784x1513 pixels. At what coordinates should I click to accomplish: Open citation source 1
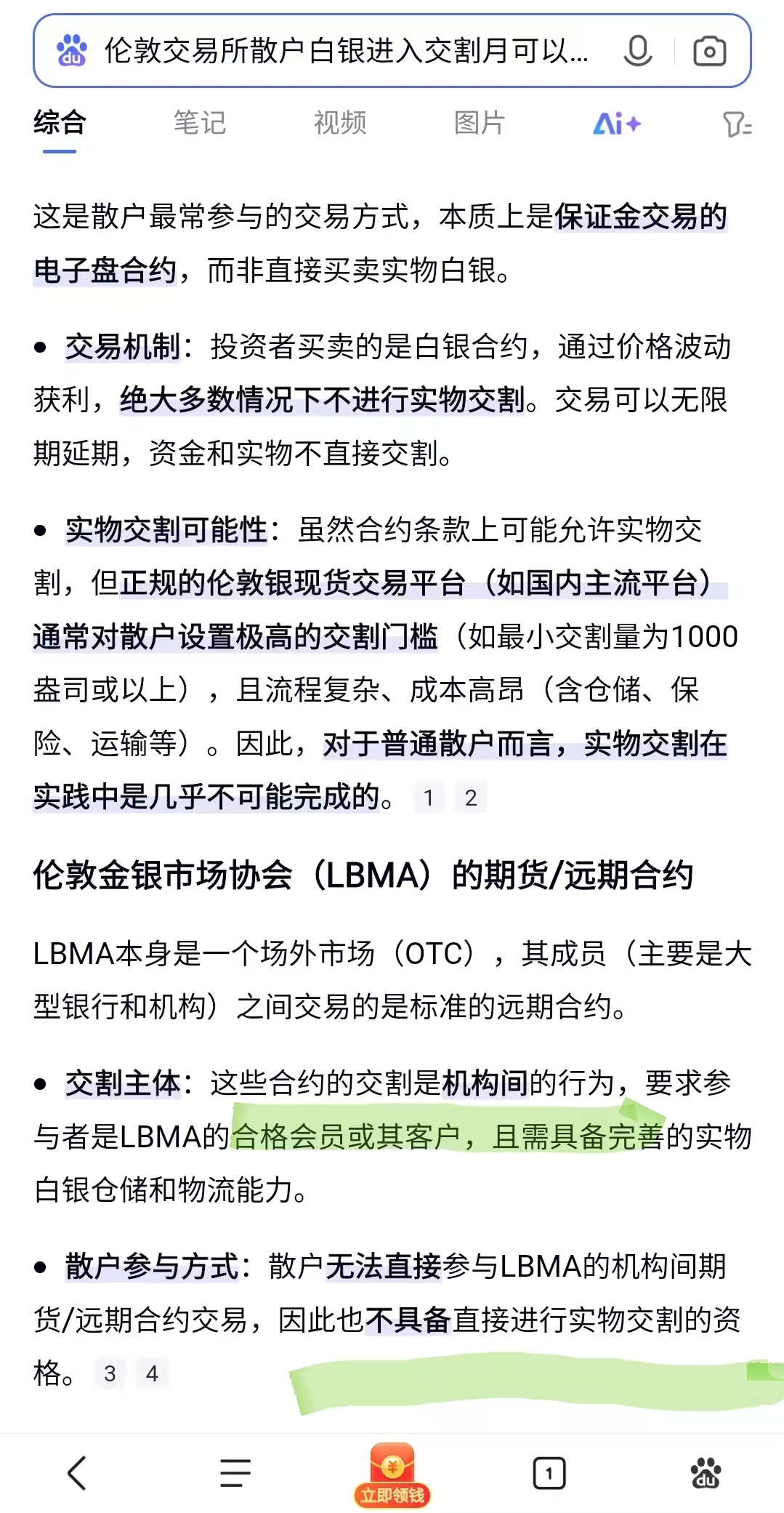pos(429,798)
